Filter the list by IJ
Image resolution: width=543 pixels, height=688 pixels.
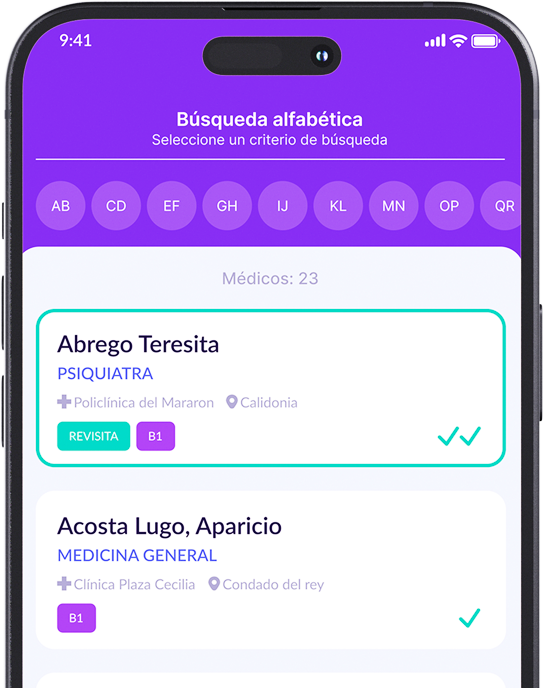[282, 206]
